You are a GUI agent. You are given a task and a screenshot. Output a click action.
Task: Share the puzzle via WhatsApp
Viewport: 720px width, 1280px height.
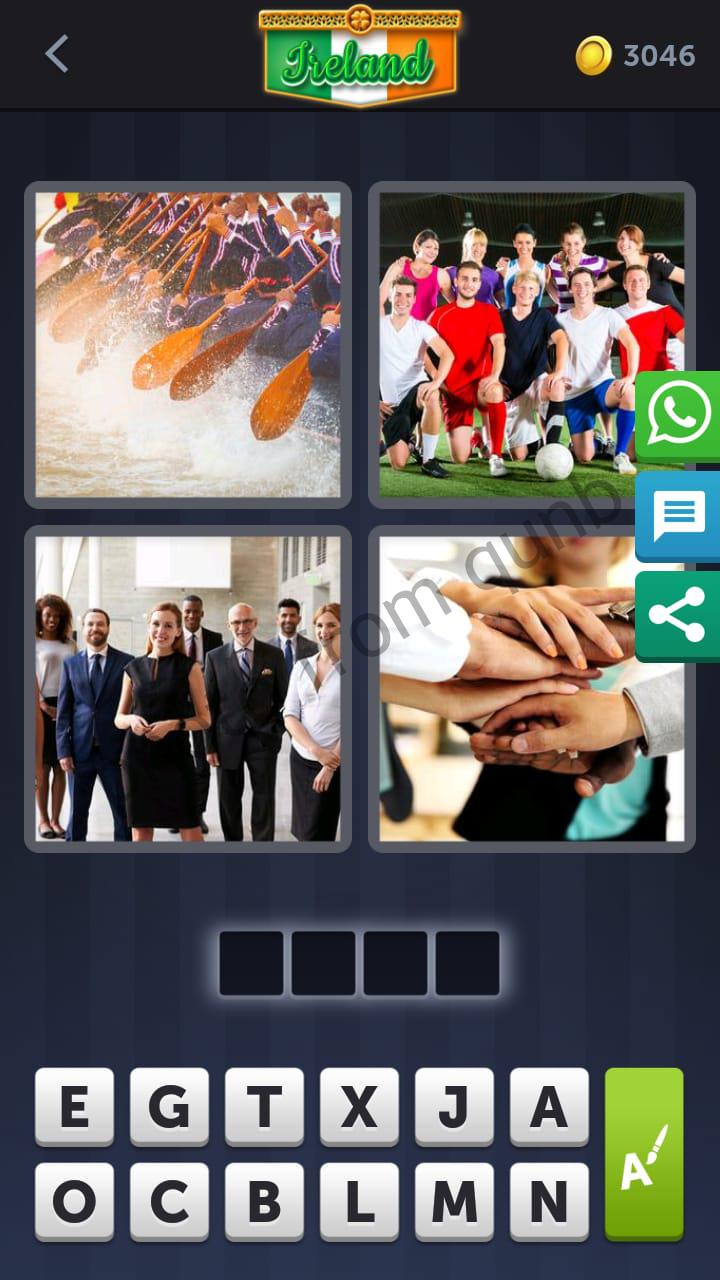click(x=678, y=416)
